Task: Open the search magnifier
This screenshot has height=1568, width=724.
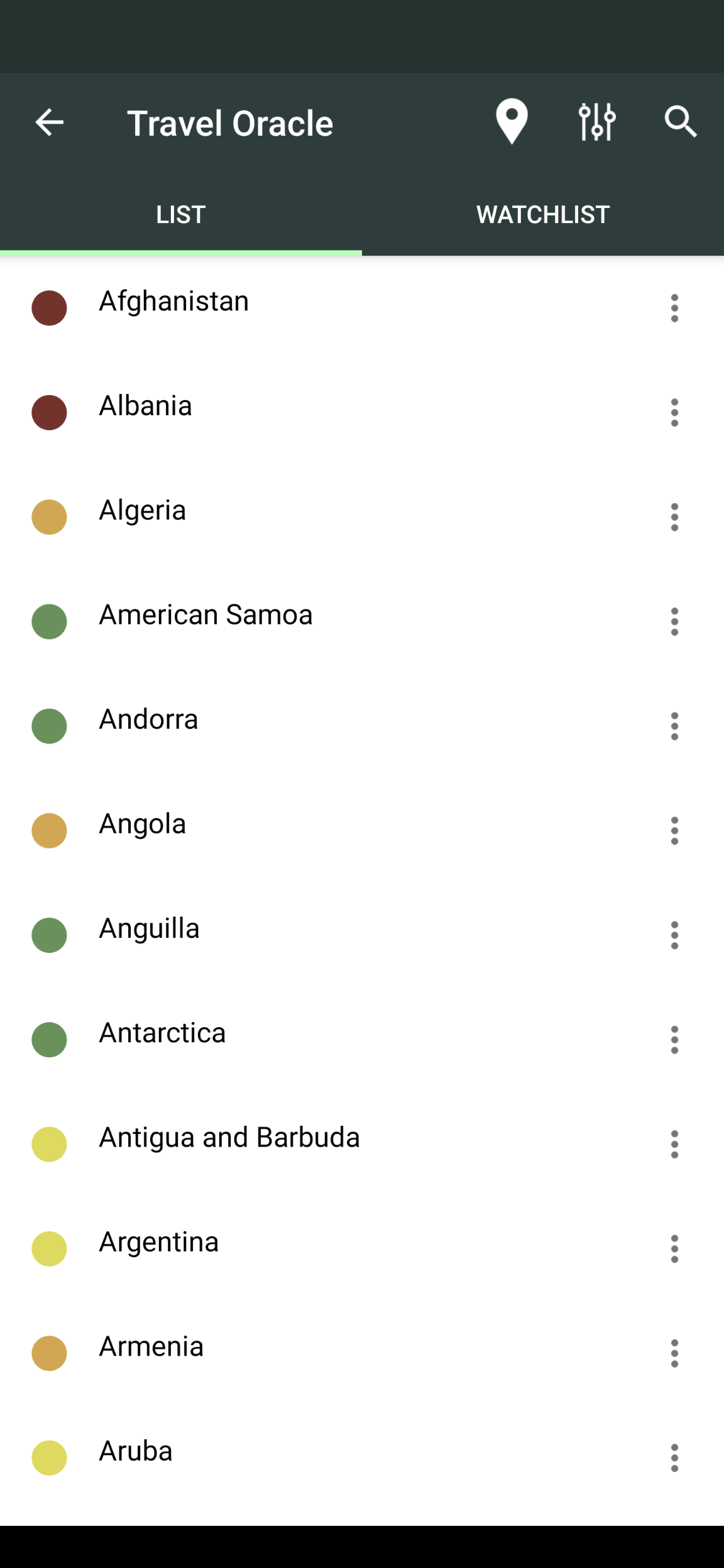Action: pyautogui.click(x=681, y=122)
